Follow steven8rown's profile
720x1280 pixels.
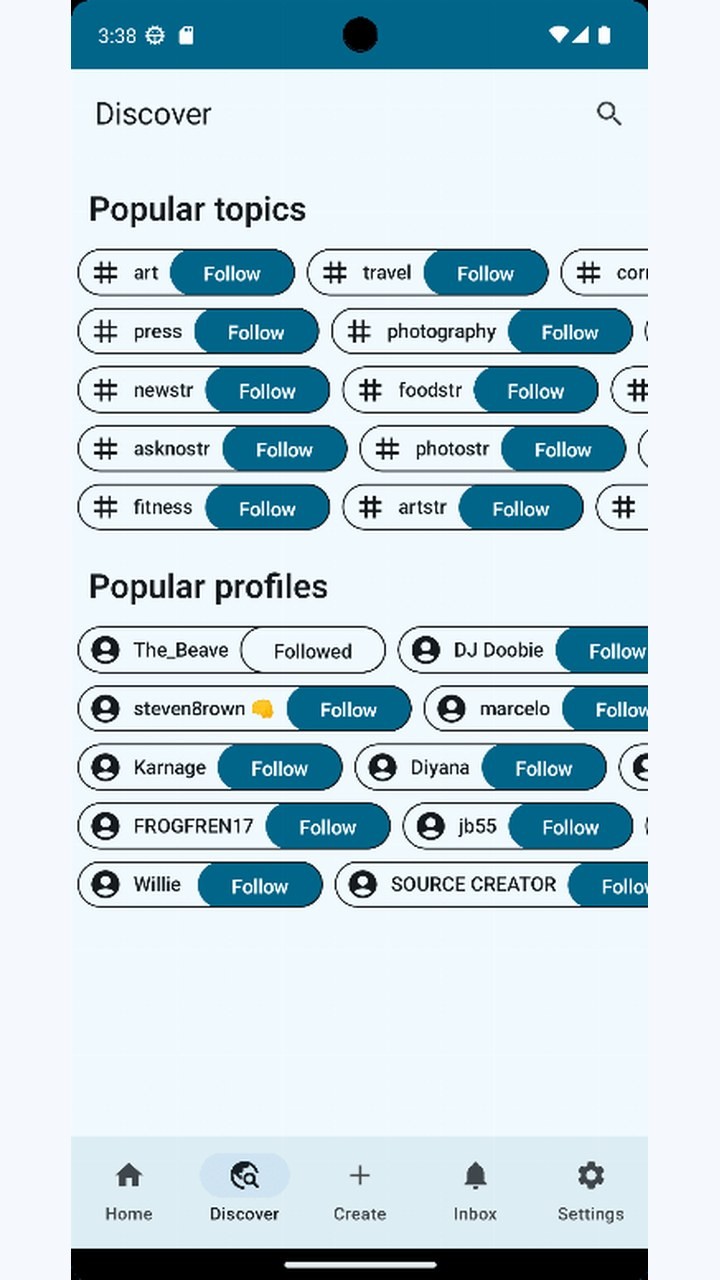(x=349, y=709)
